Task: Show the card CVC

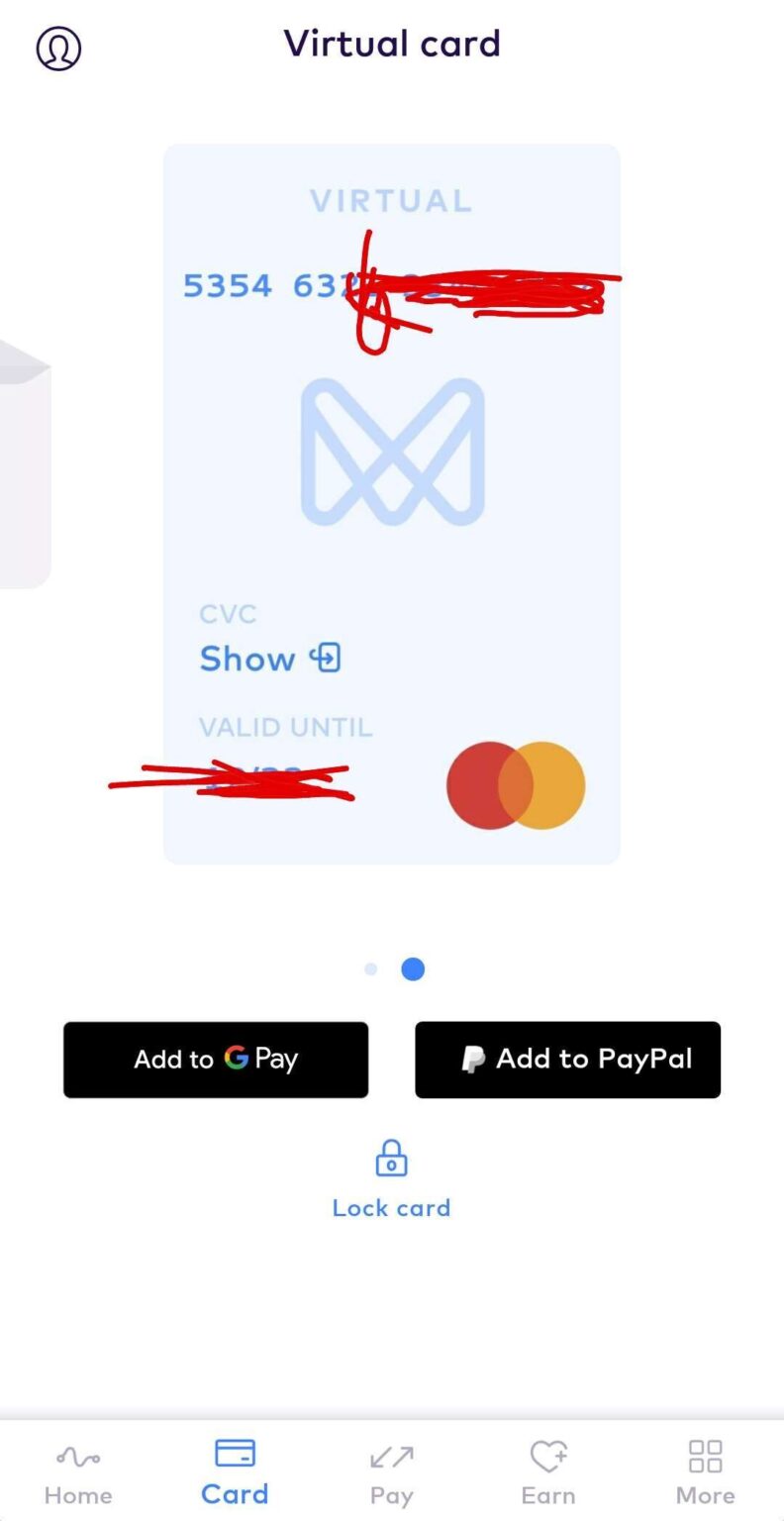Action: (x=269, y=659)
